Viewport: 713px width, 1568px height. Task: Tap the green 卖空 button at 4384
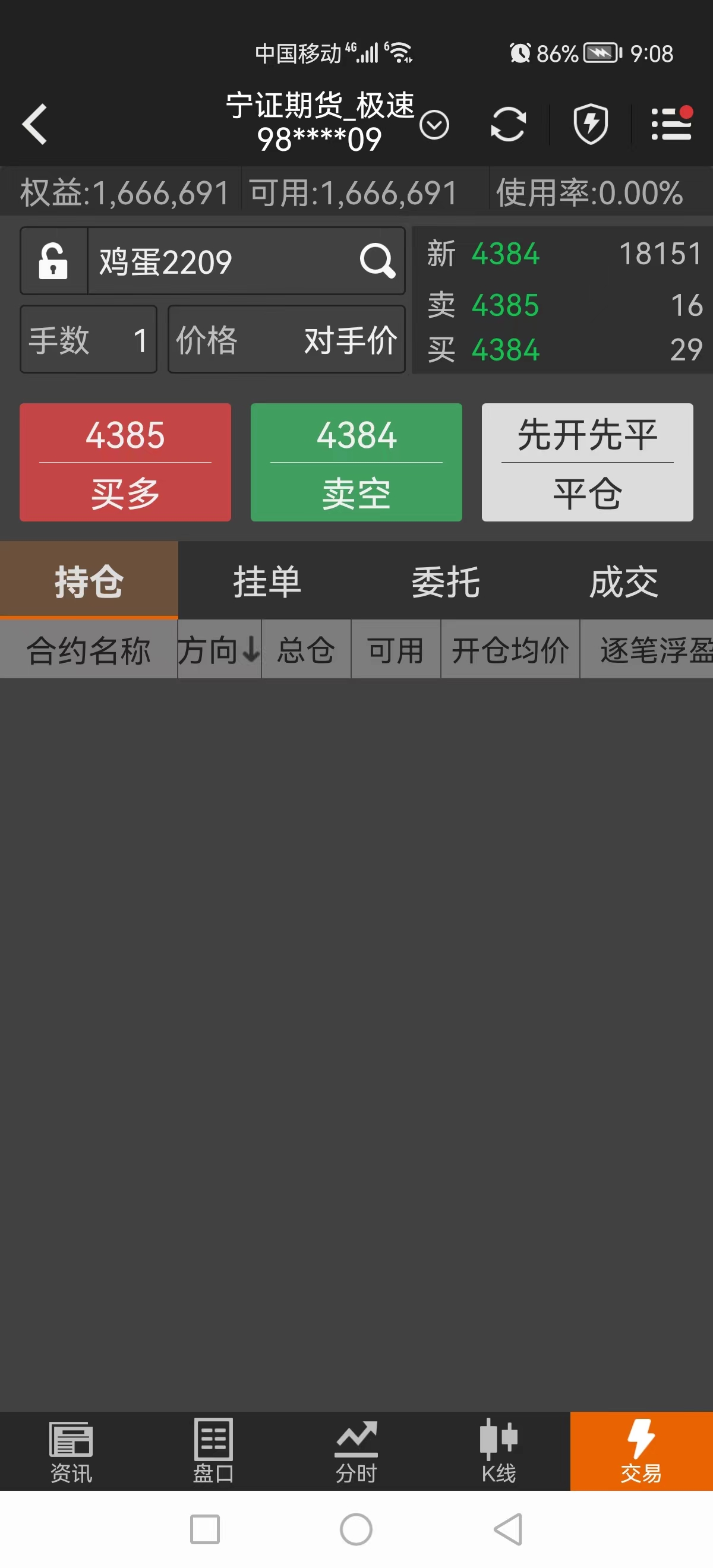pyautogui.click(x=356, y=462)
